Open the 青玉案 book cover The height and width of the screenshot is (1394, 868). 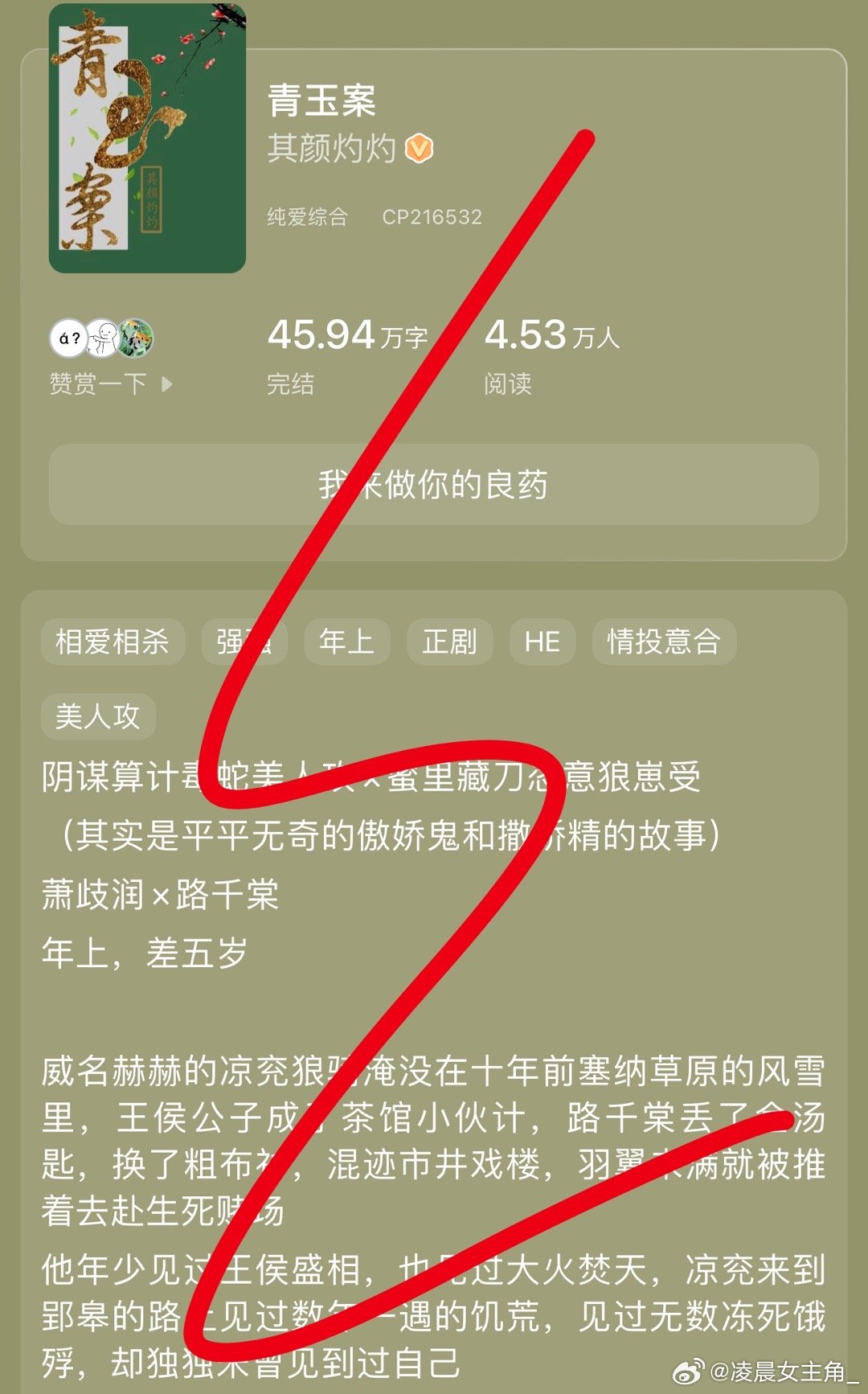pyautogui.click(x=148, y=138)
